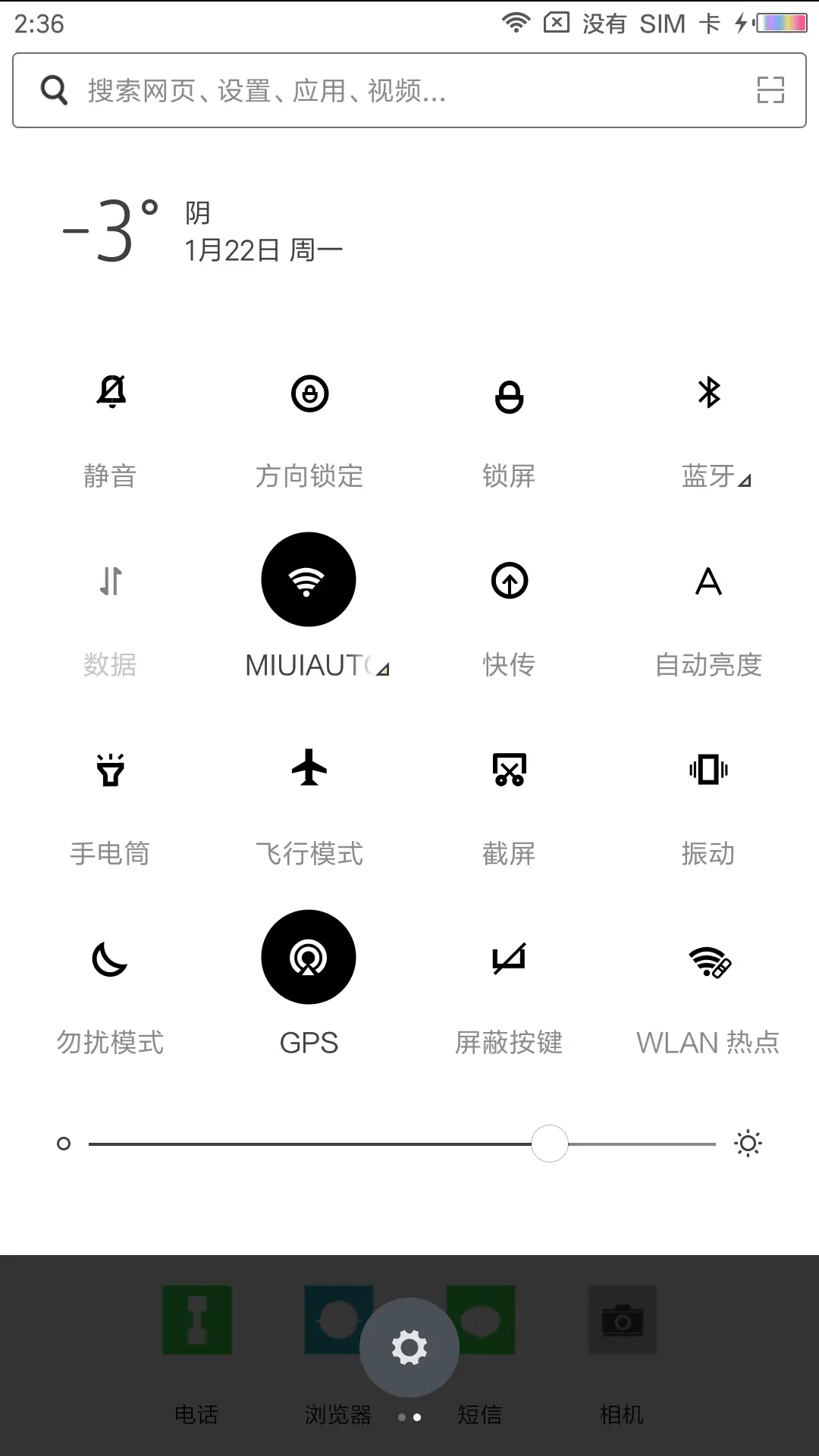The width and height of the screenshot is (819, 1456).
Task: Expand Bluetooth options via its corner arrow
Action: click(745, 479)
